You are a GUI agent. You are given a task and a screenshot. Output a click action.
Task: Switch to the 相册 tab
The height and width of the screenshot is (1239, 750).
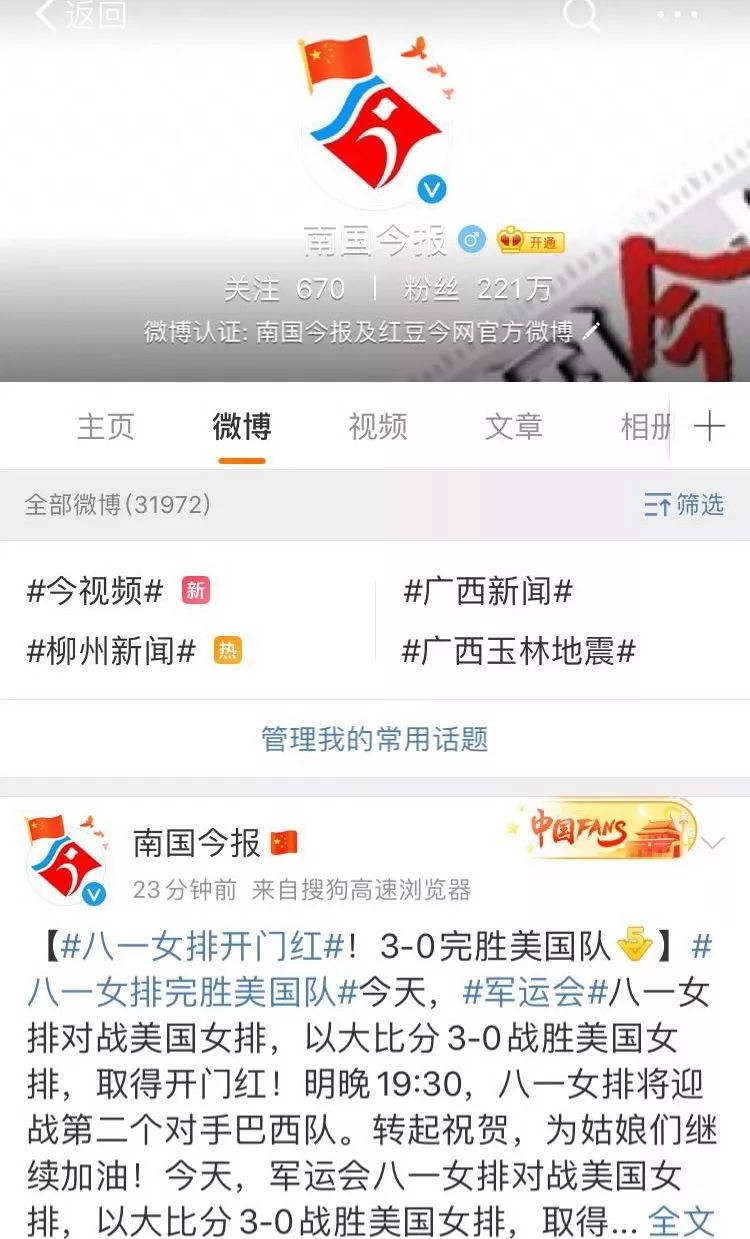[645, 426]
